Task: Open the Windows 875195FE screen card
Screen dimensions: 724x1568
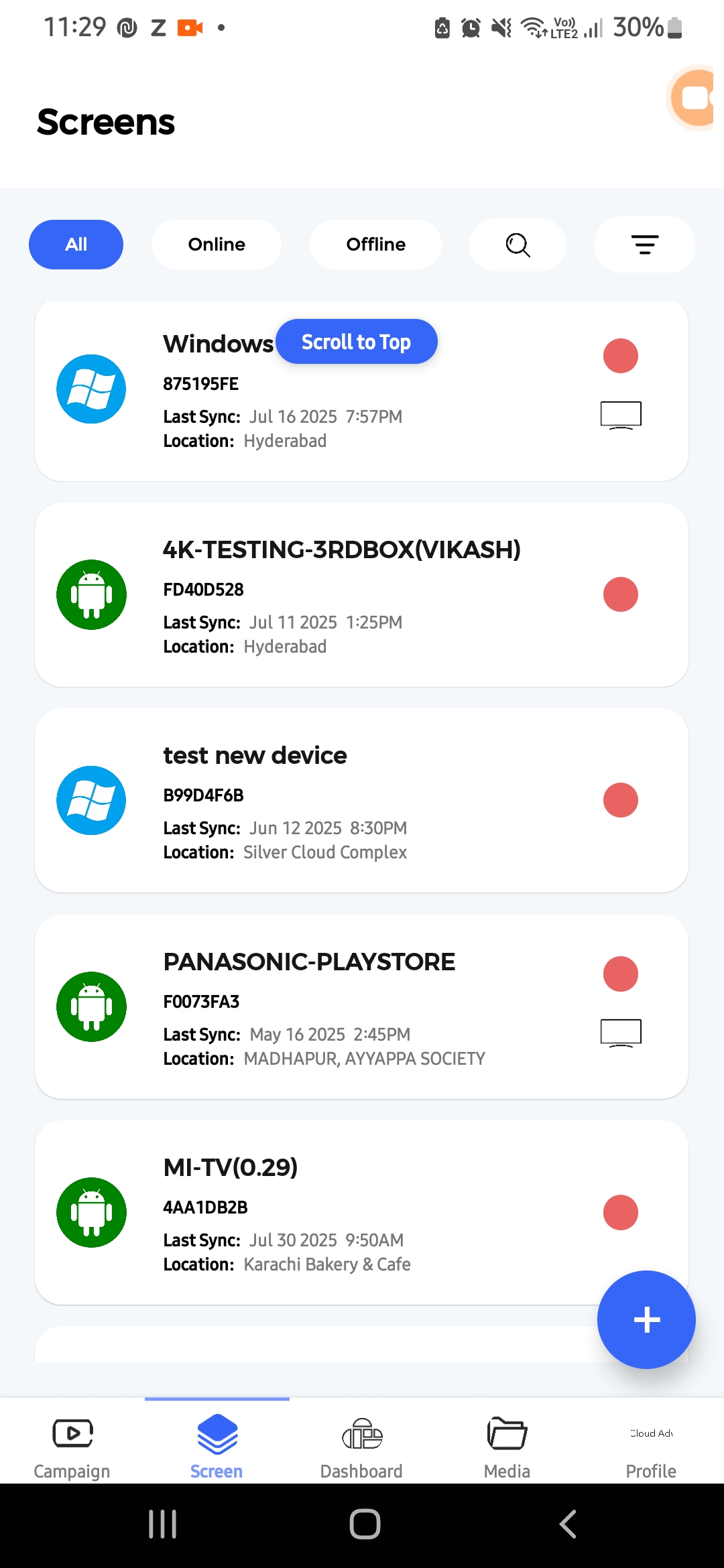Action: (362, 429)
